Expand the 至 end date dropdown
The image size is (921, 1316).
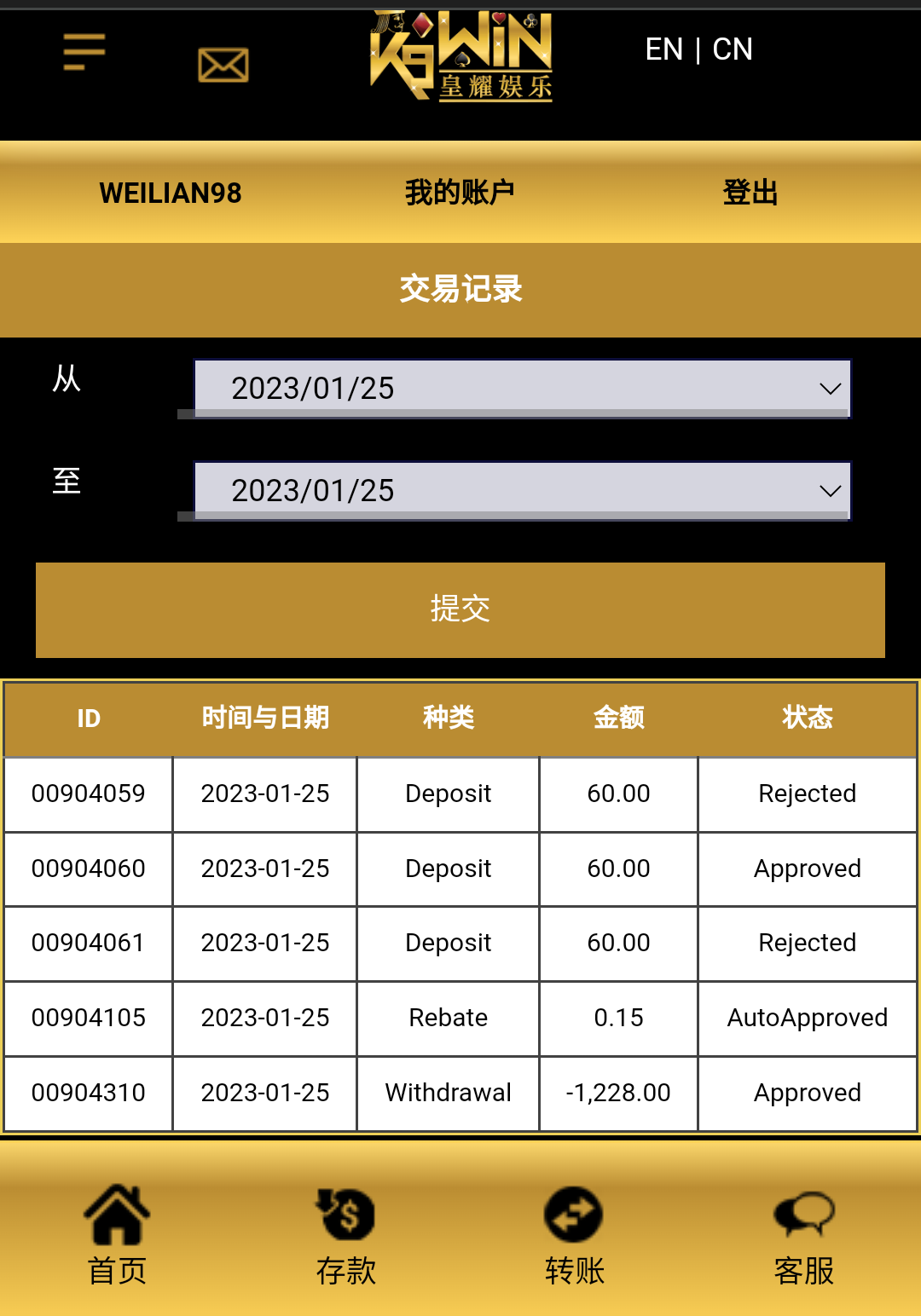522,491
